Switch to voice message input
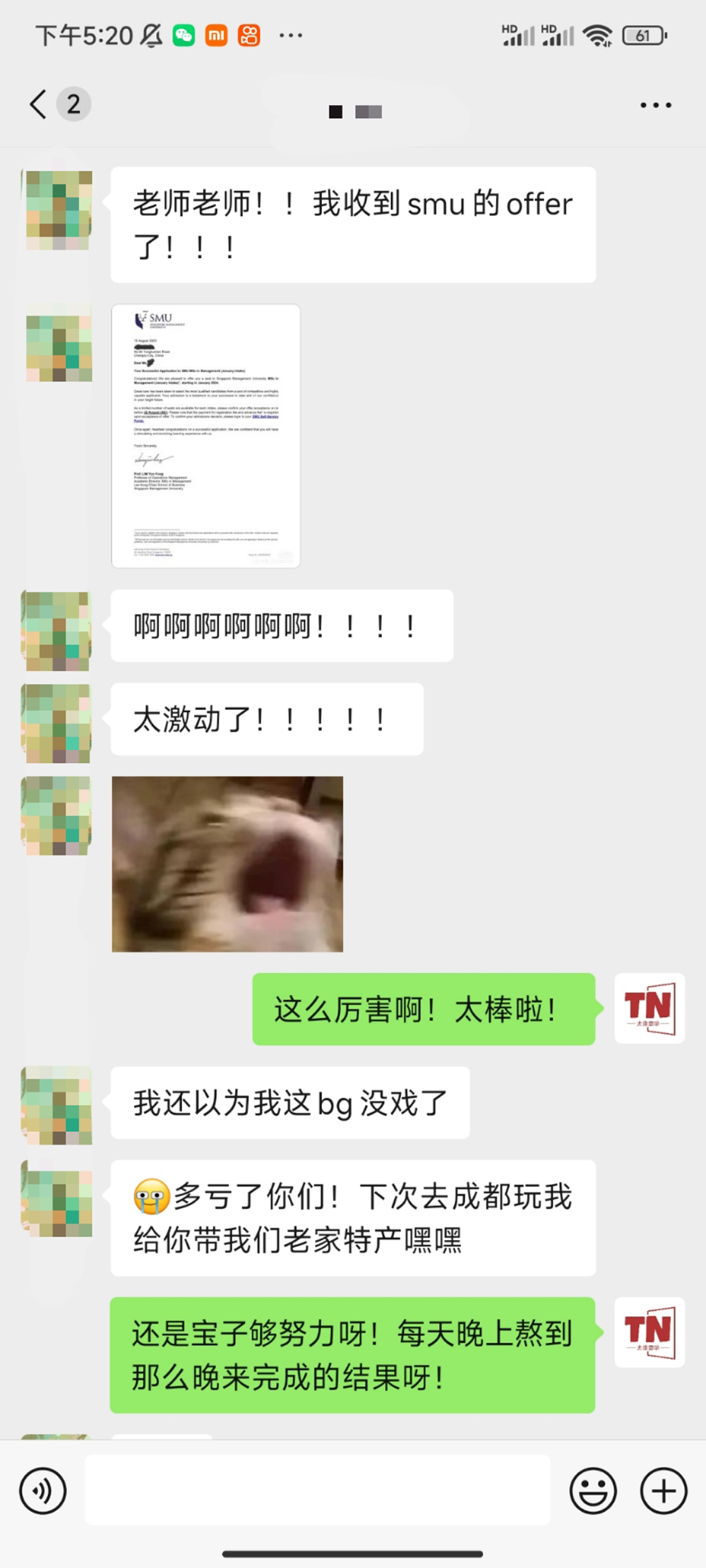Screen dimensions: 706x1568 pos(43,1491)
